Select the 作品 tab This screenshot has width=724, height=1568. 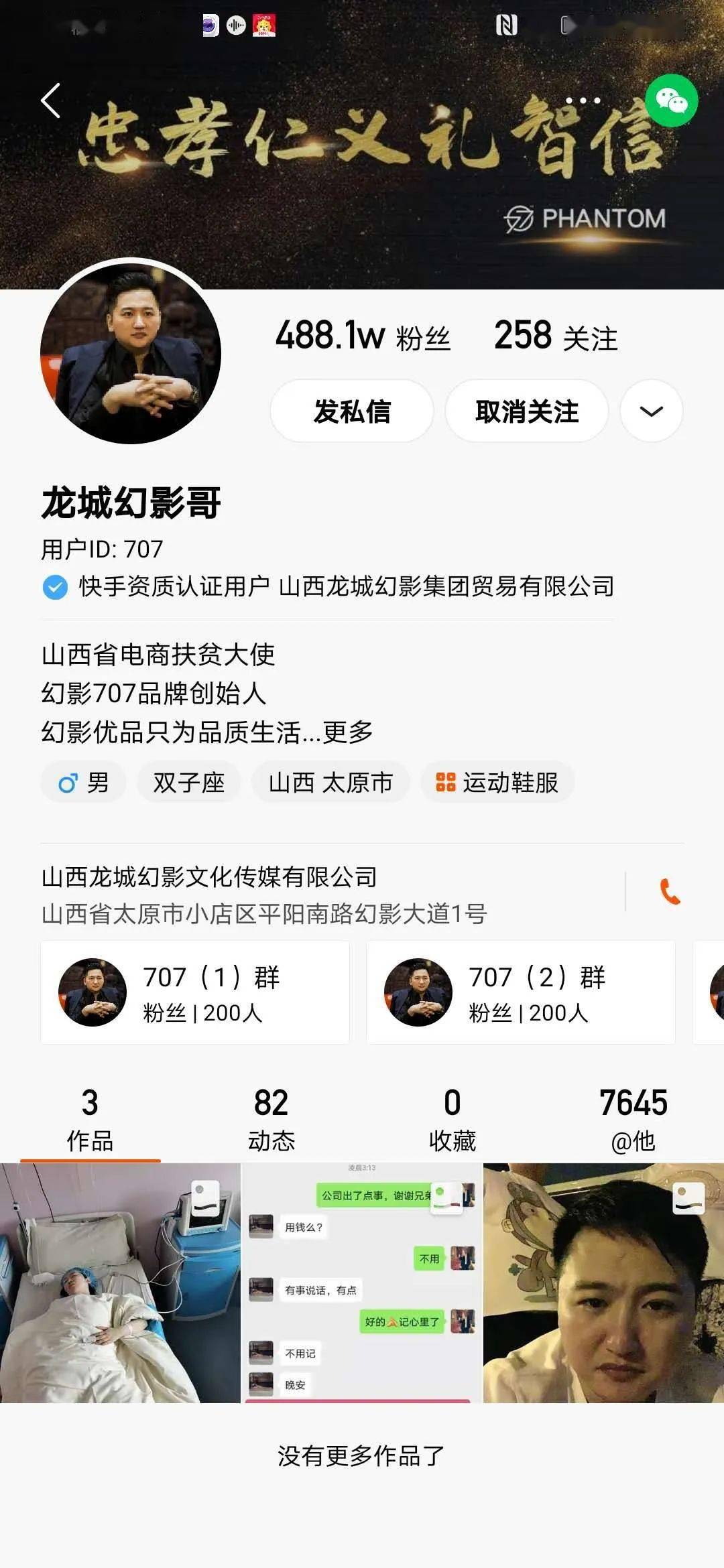click(x=90, y=1120)
